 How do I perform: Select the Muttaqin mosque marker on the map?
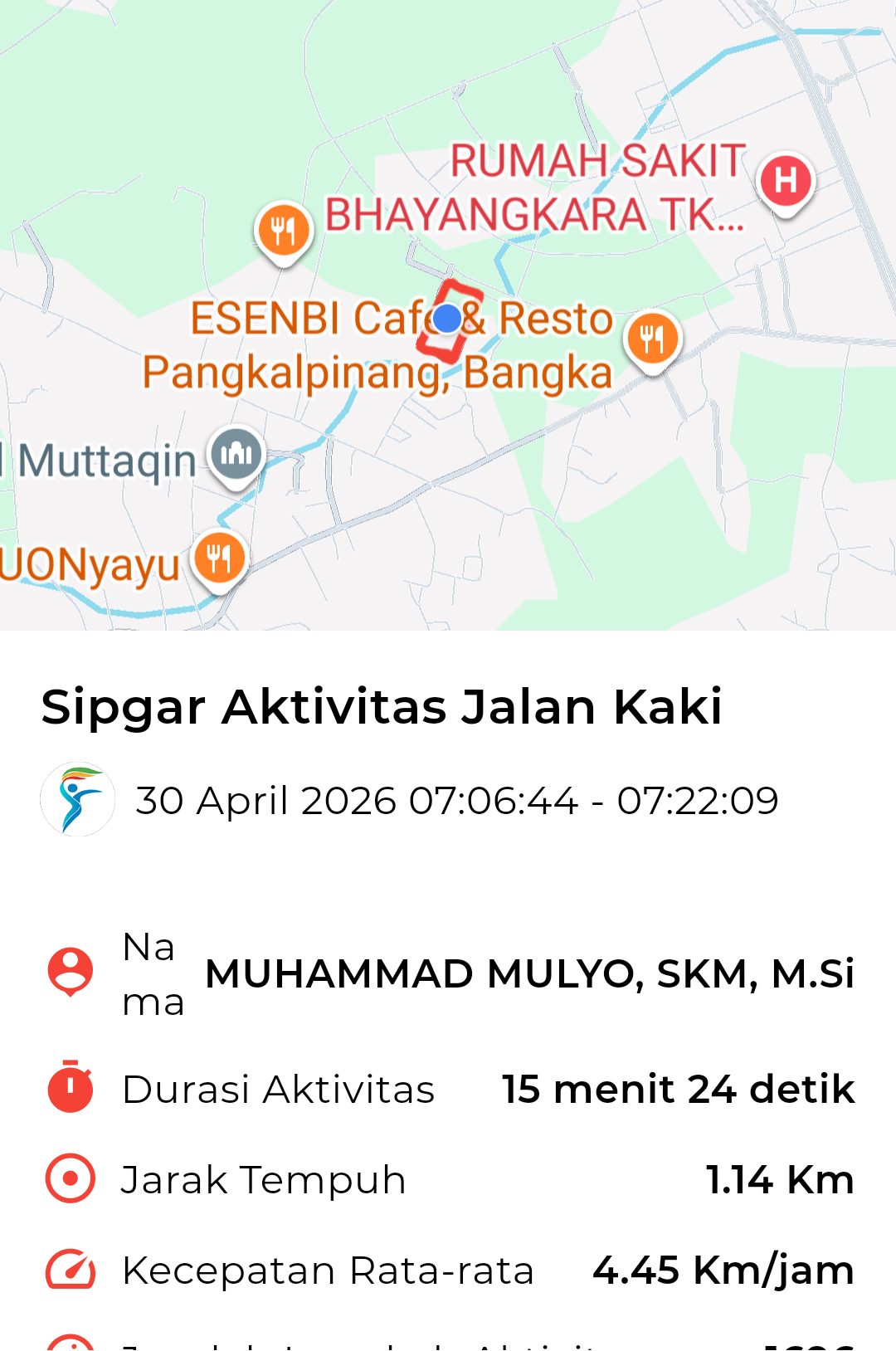click(x=236, y=456)
